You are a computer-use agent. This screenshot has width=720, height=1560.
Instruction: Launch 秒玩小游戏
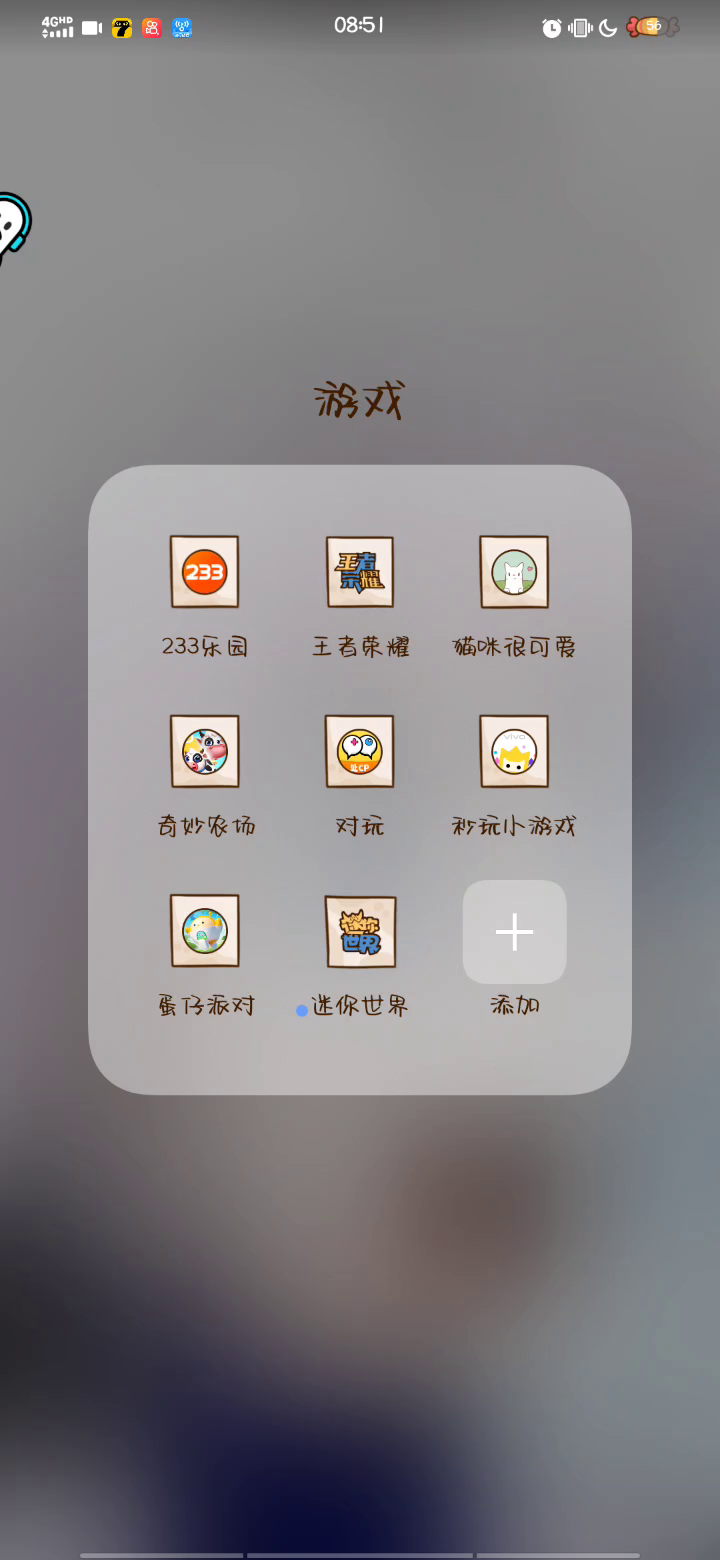(514, 752)
